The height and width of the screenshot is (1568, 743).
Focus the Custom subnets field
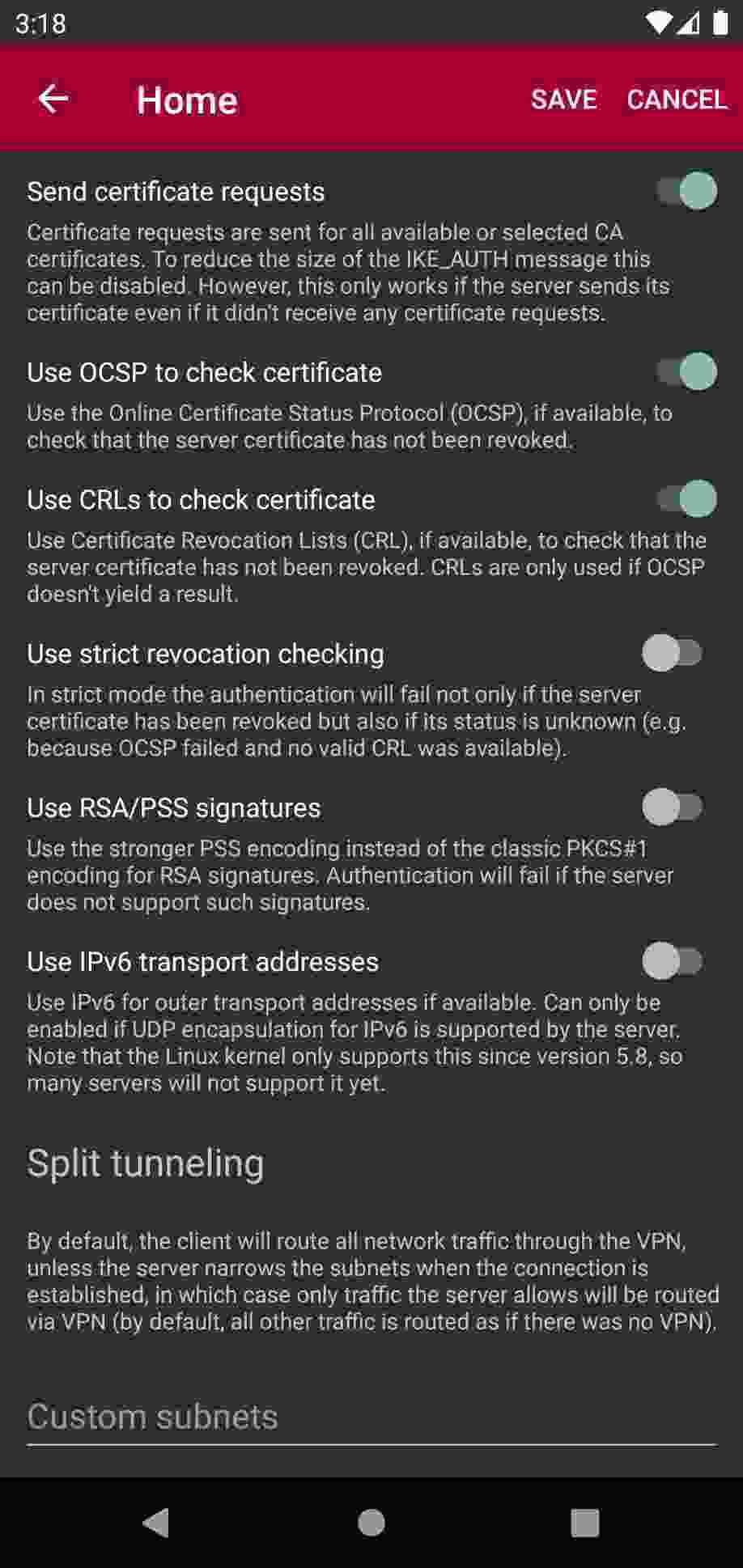click(x=371, y=1418)
